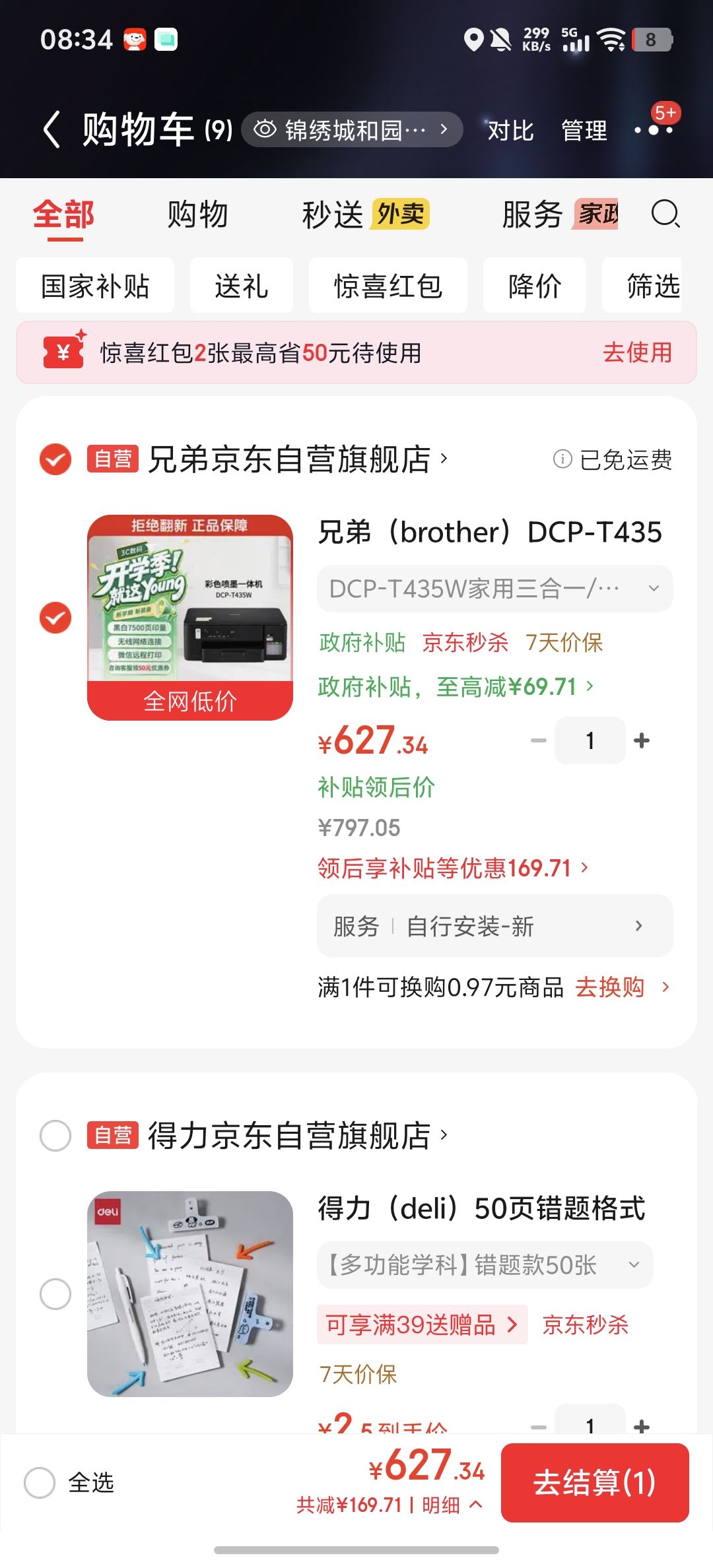The width and height of the screenshot is (713, 1568).
Task: Tap 去结算 to check out
Action: click(595, 1482)
